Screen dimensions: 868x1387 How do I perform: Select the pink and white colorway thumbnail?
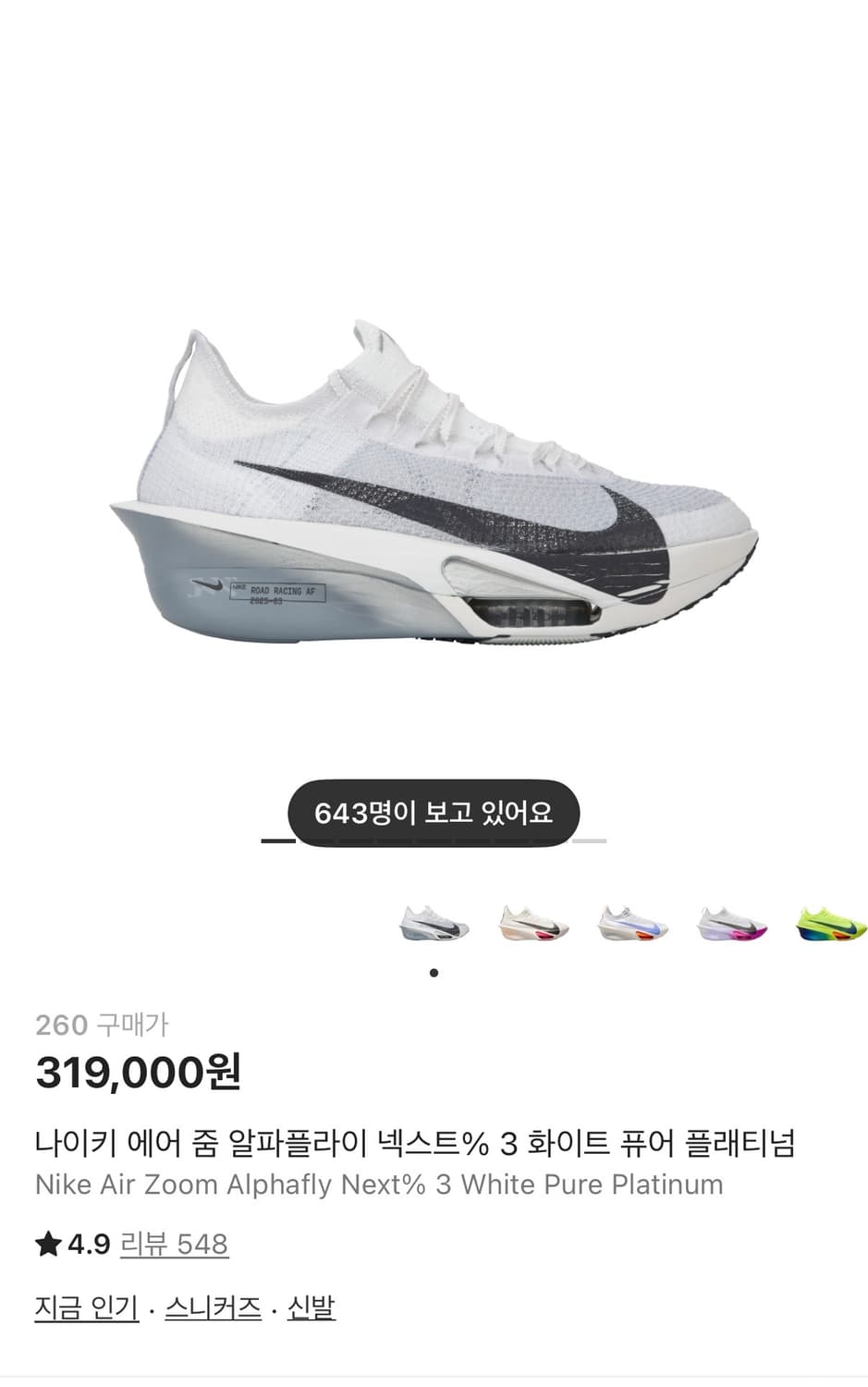[728, 925]
